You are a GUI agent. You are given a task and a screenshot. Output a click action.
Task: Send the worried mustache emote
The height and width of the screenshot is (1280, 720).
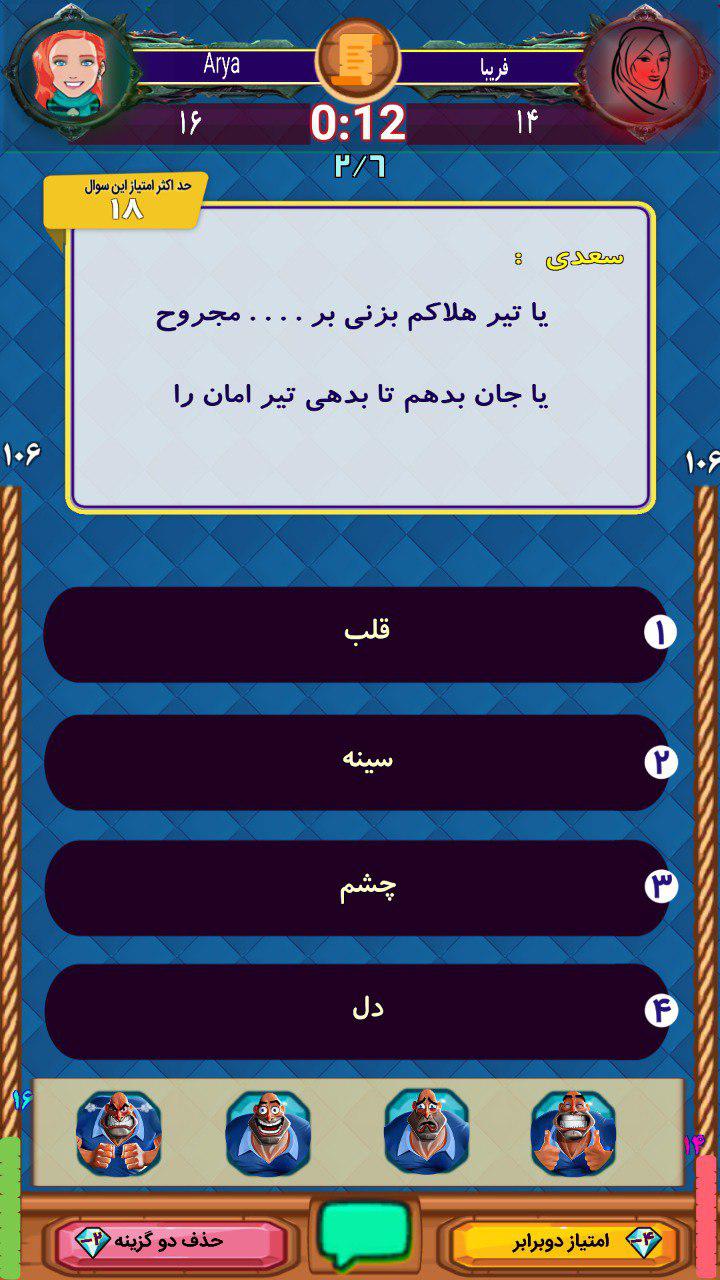tap(426, 1131)
